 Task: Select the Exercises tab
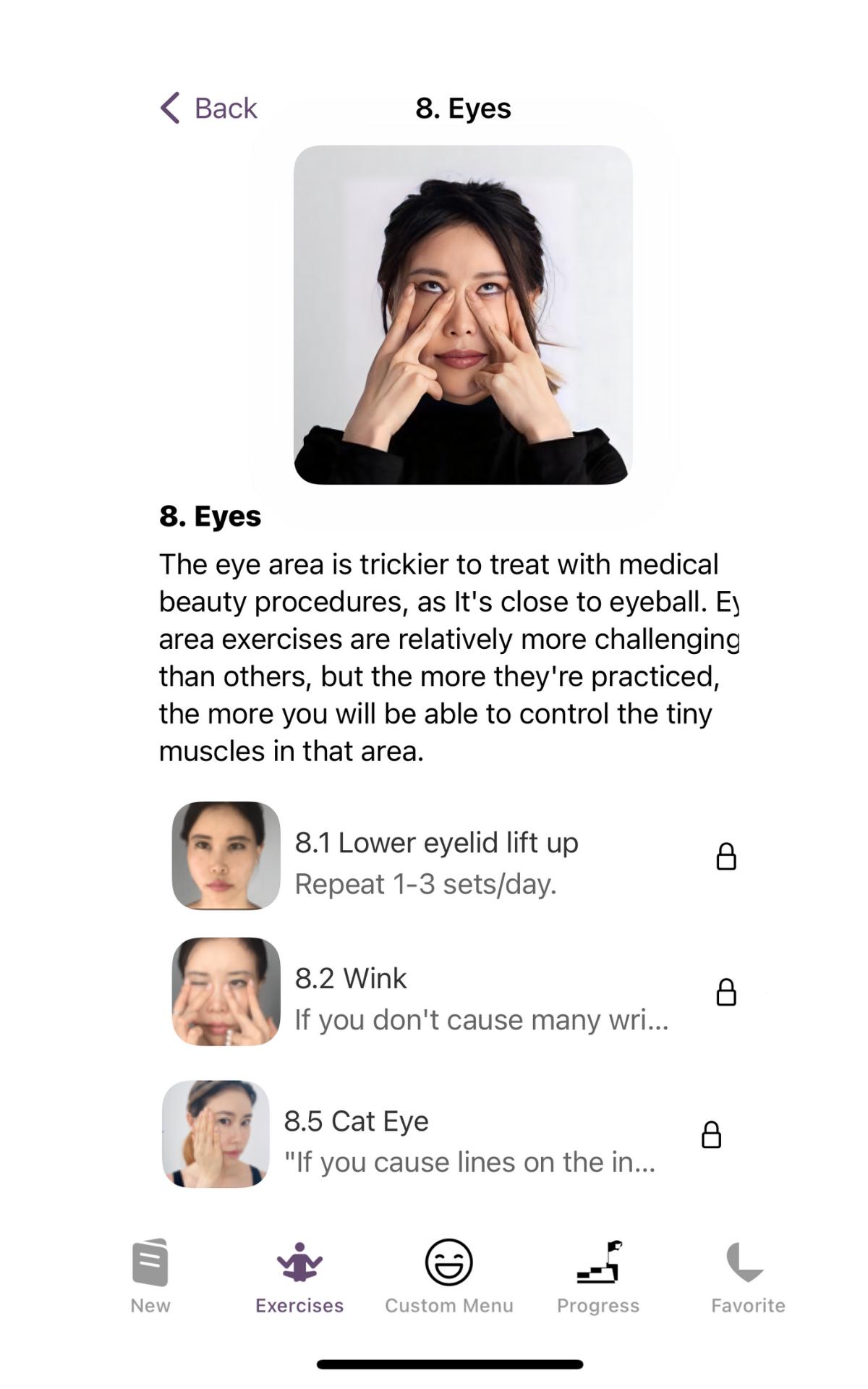[x=299, y=1277]
